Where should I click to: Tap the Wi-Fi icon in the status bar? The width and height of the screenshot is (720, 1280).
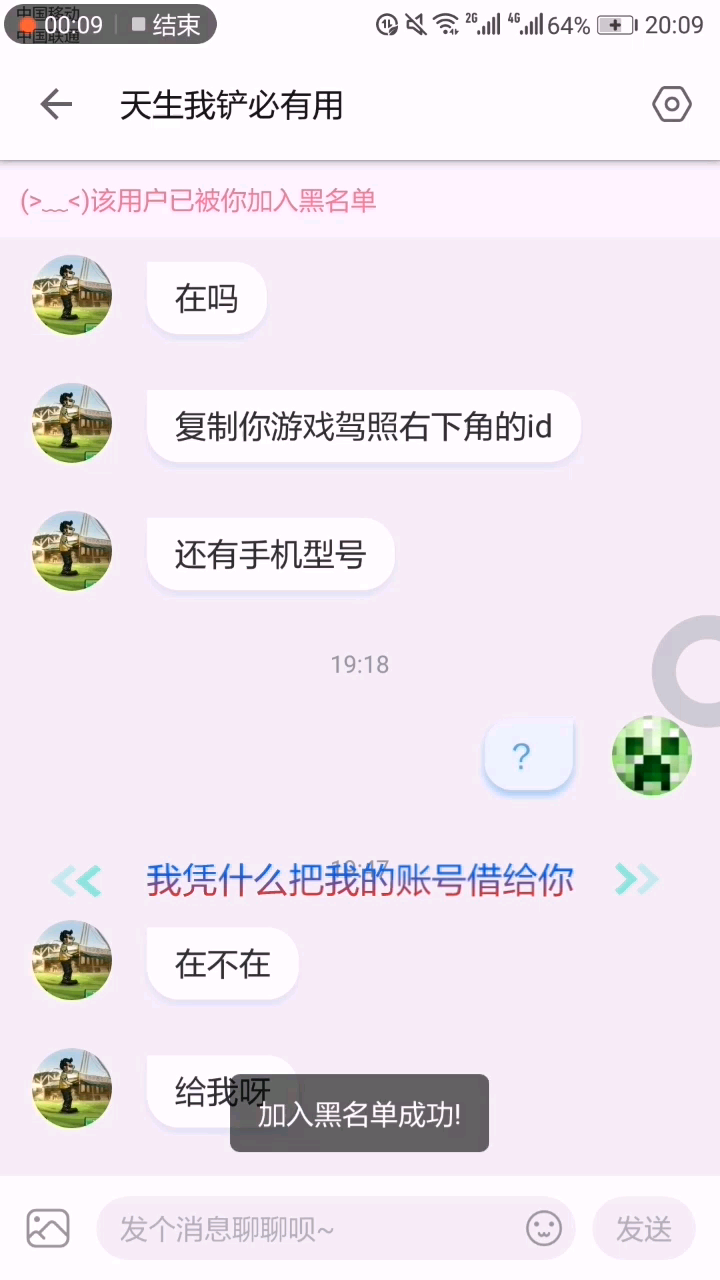tap(445, 25)
